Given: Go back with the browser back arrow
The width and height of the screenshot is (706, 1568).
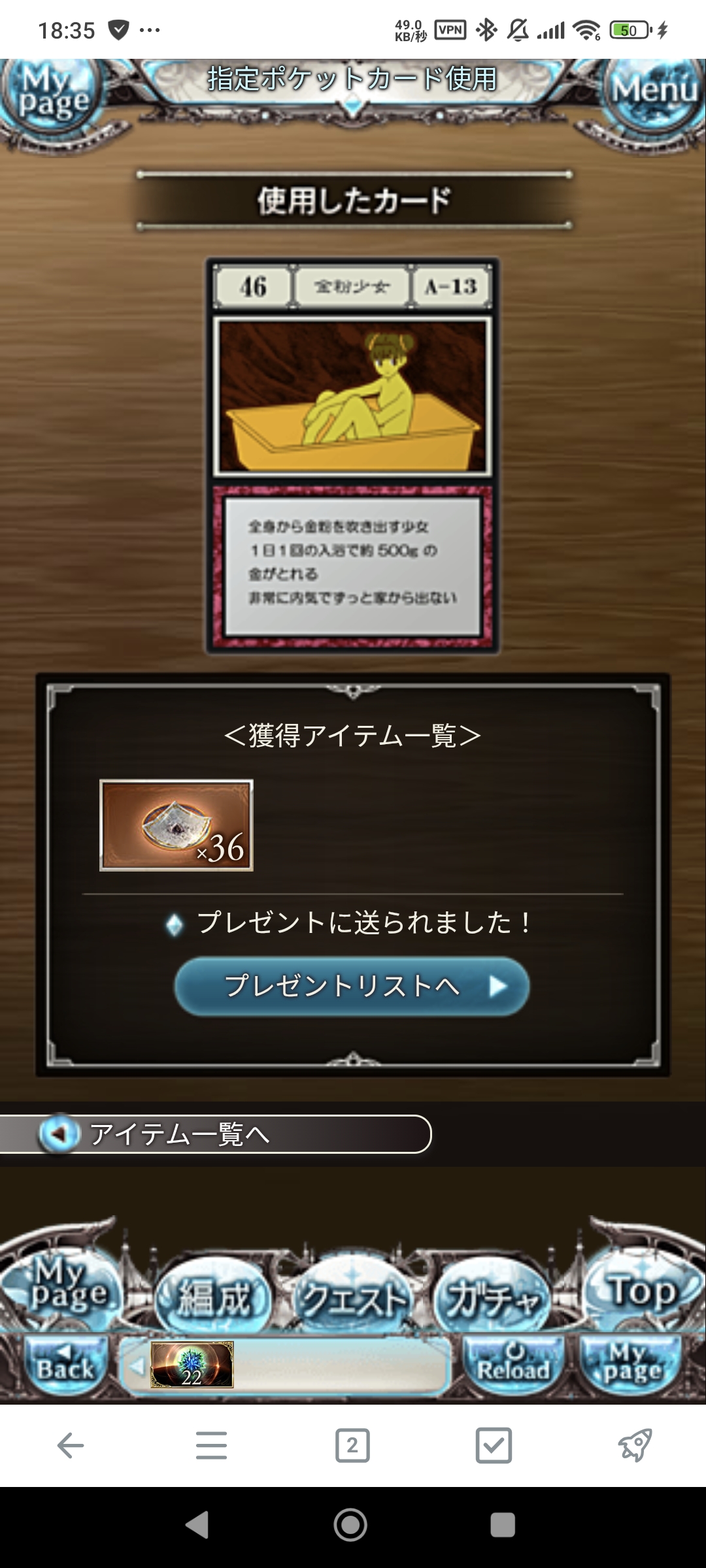Looking at the screenshot, I should point(71,1446).
